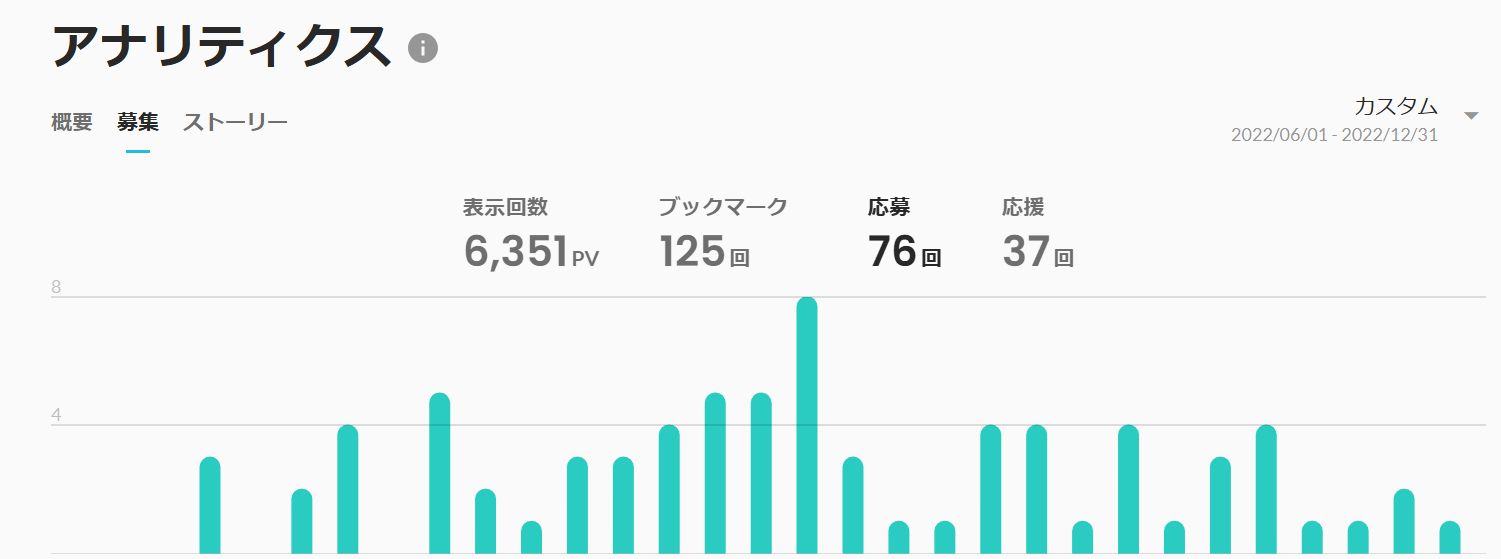Show the 応援 metric chart
Screen dimensions: 1501x559
pyautogui.click(x=1037, y=235)
